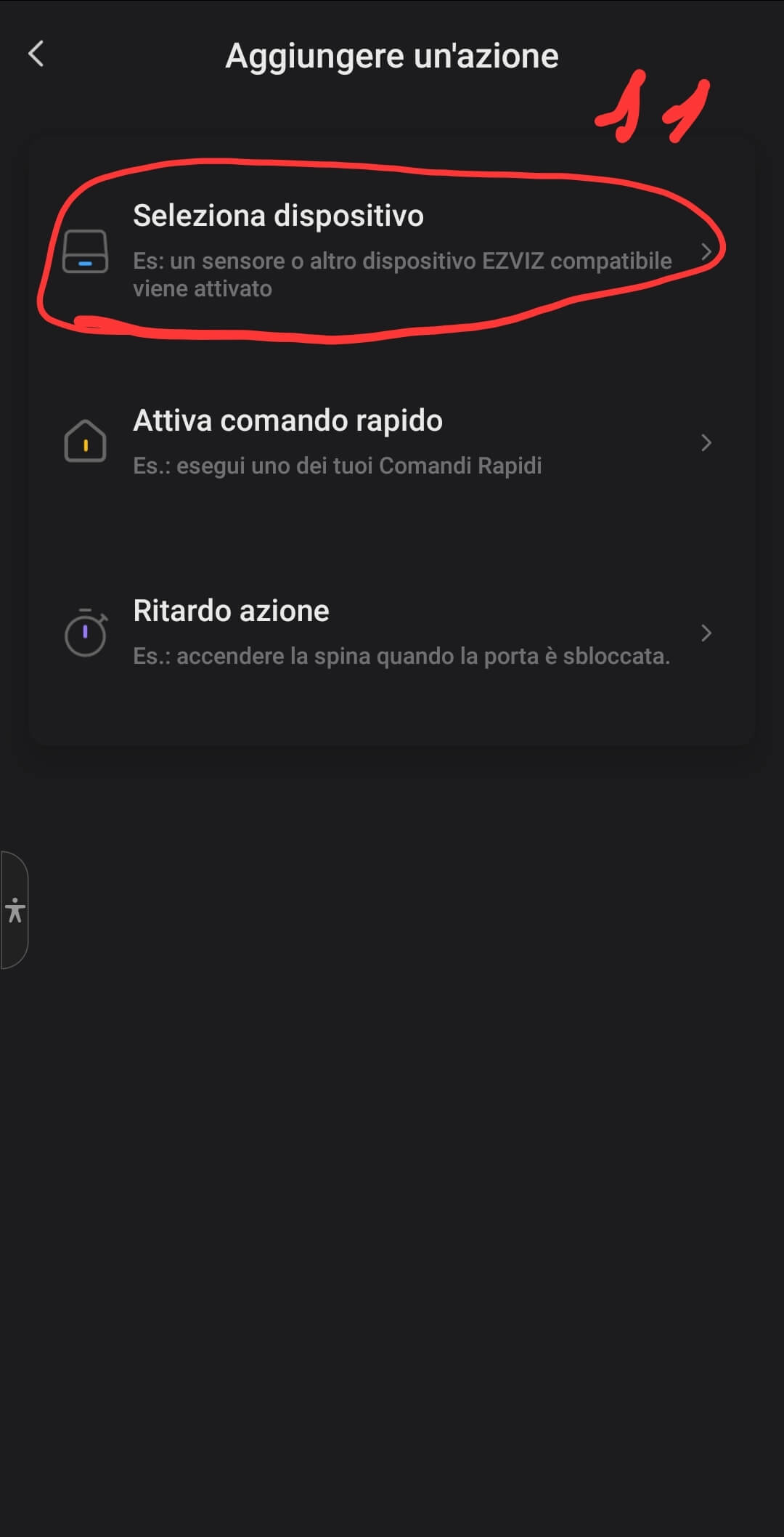784x1537 pixels.
Task: Open the accessibility floating shortcut
Action: pos(15,909)
